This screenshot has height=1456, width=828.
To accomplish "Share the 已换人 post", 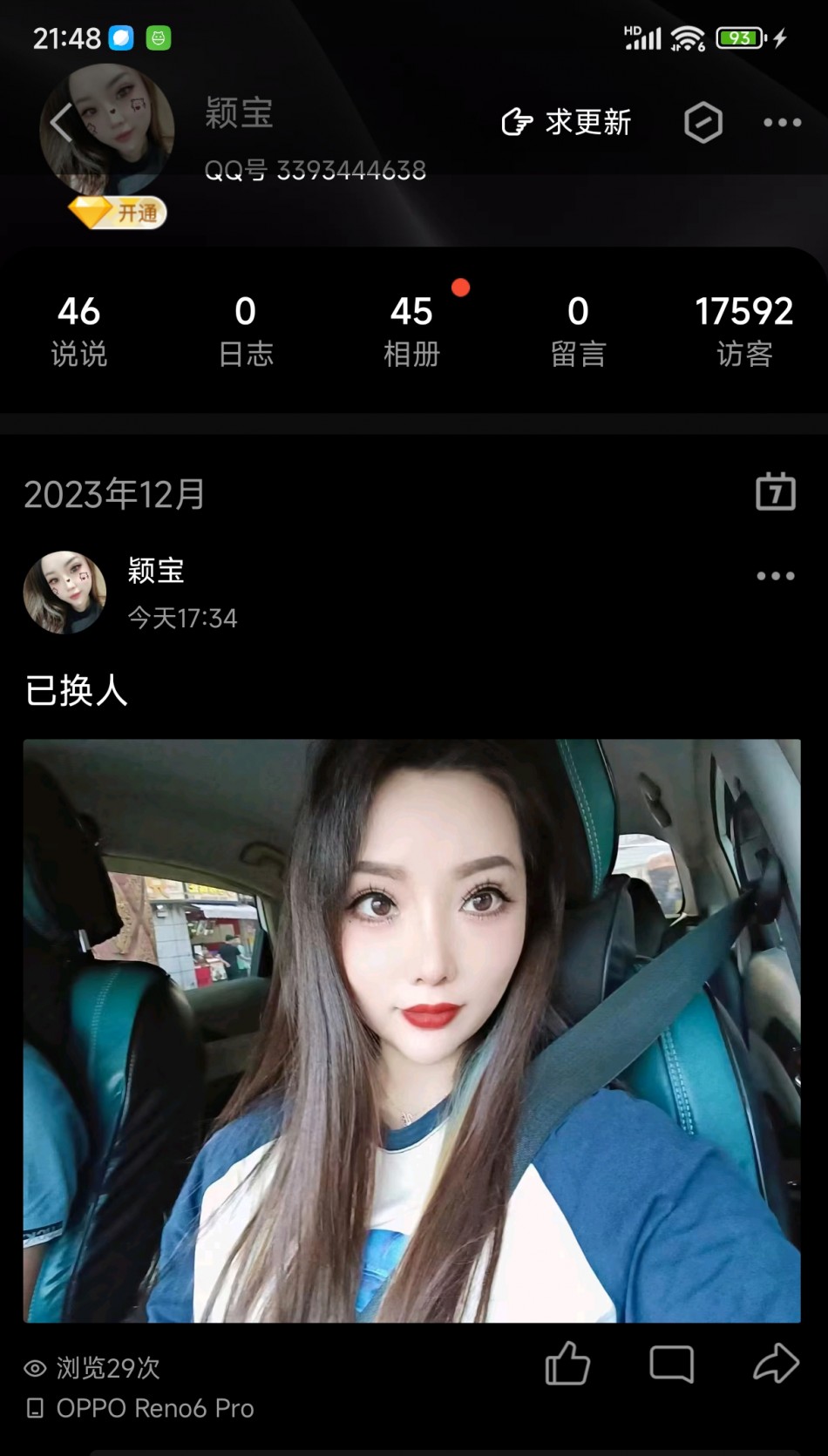I will (x=775, y=1364).
